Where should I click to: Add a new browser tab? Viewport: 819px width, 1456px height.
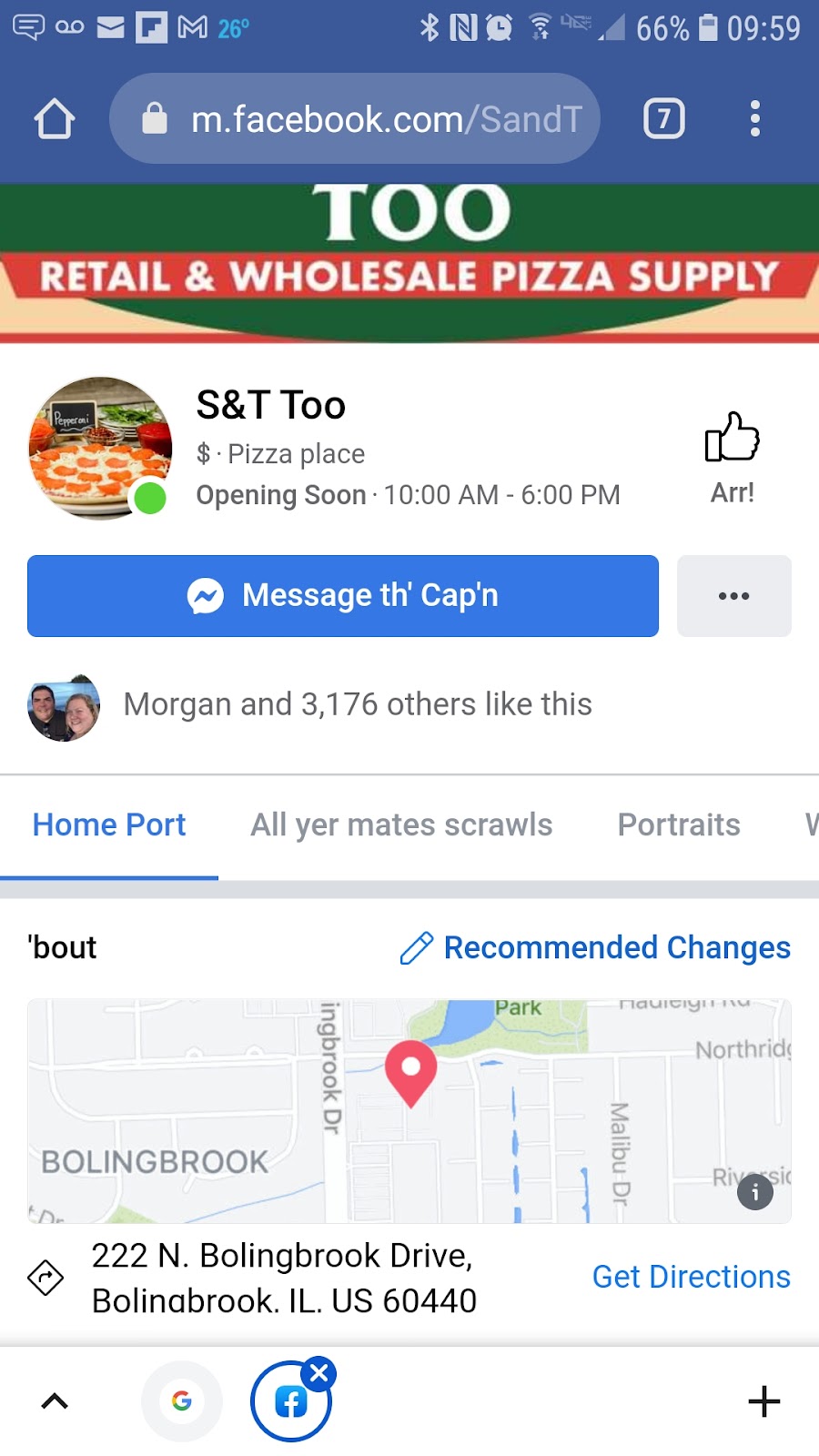tap(763, 1401)
